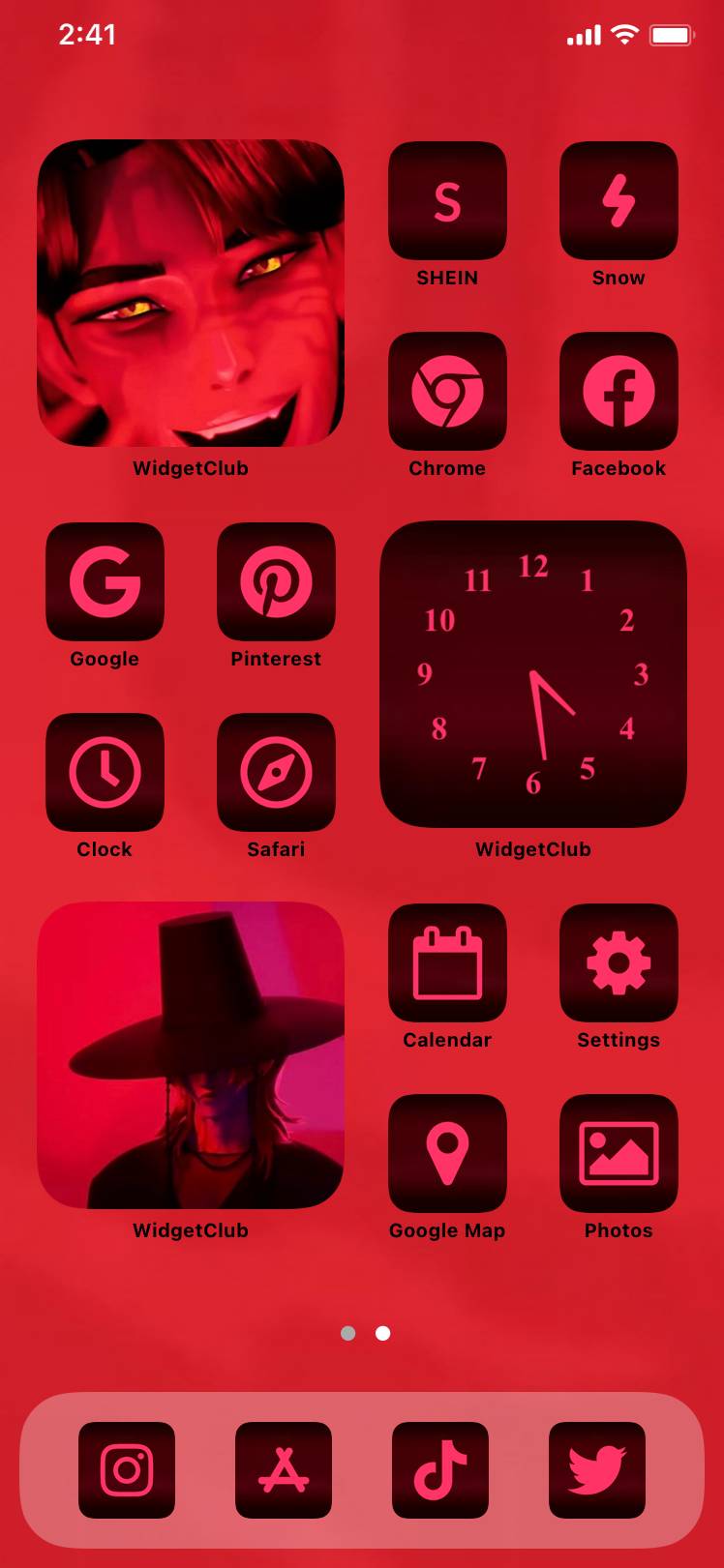Open the SHEIN app
724x1568 pixels.
click(447, 201)
